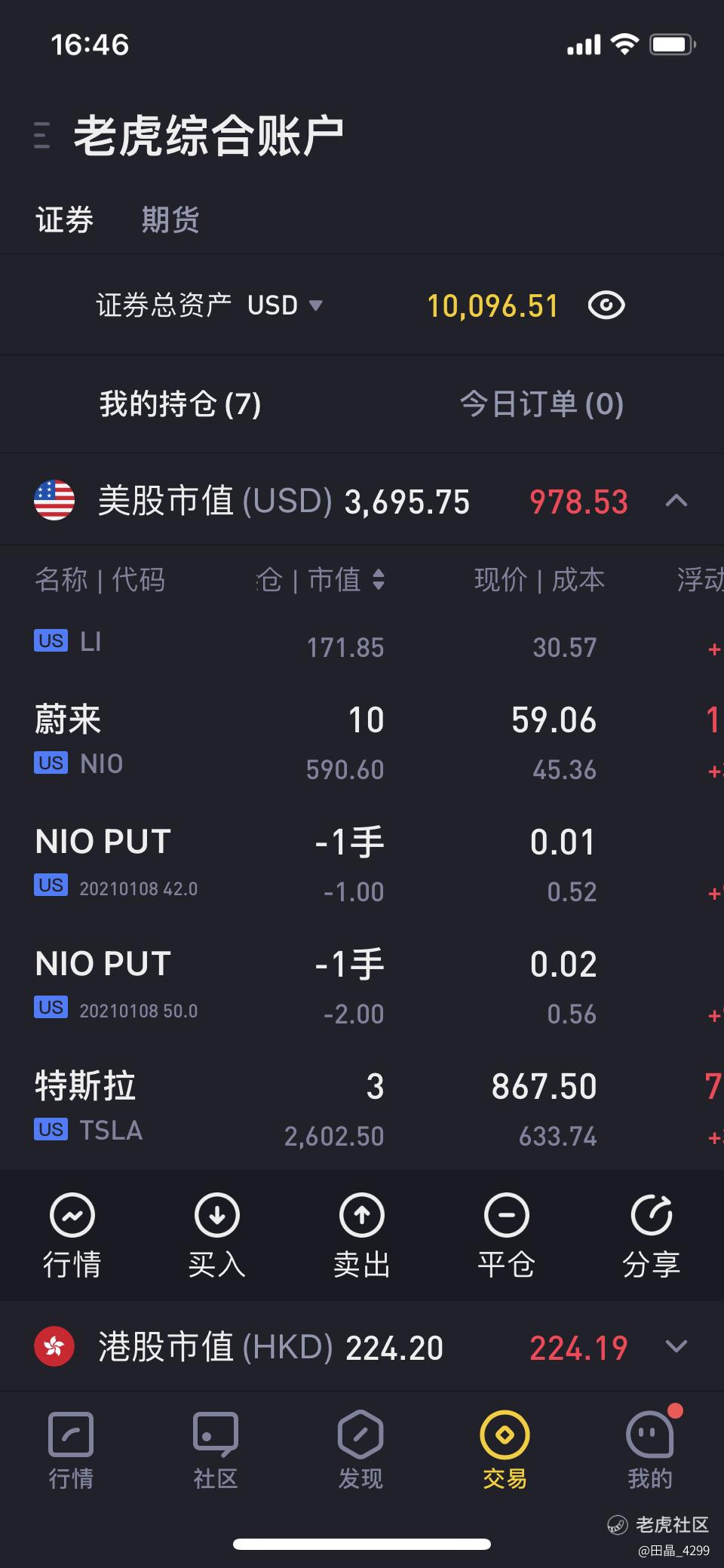Switch to the 期货 tab
Screen dimensions: 724x1568
[170, 219]
